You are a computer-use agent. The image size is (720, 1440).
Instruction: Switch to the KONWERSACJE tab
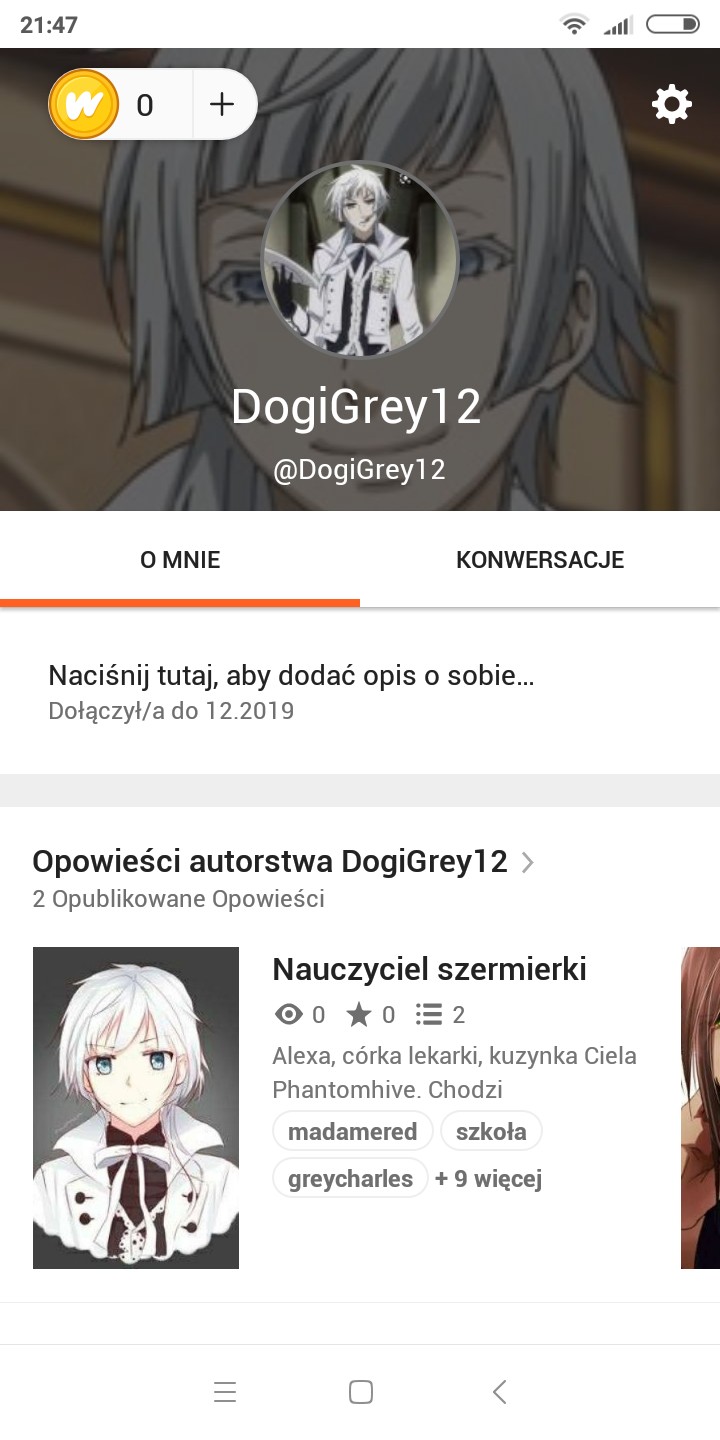[x=540, y=560]
